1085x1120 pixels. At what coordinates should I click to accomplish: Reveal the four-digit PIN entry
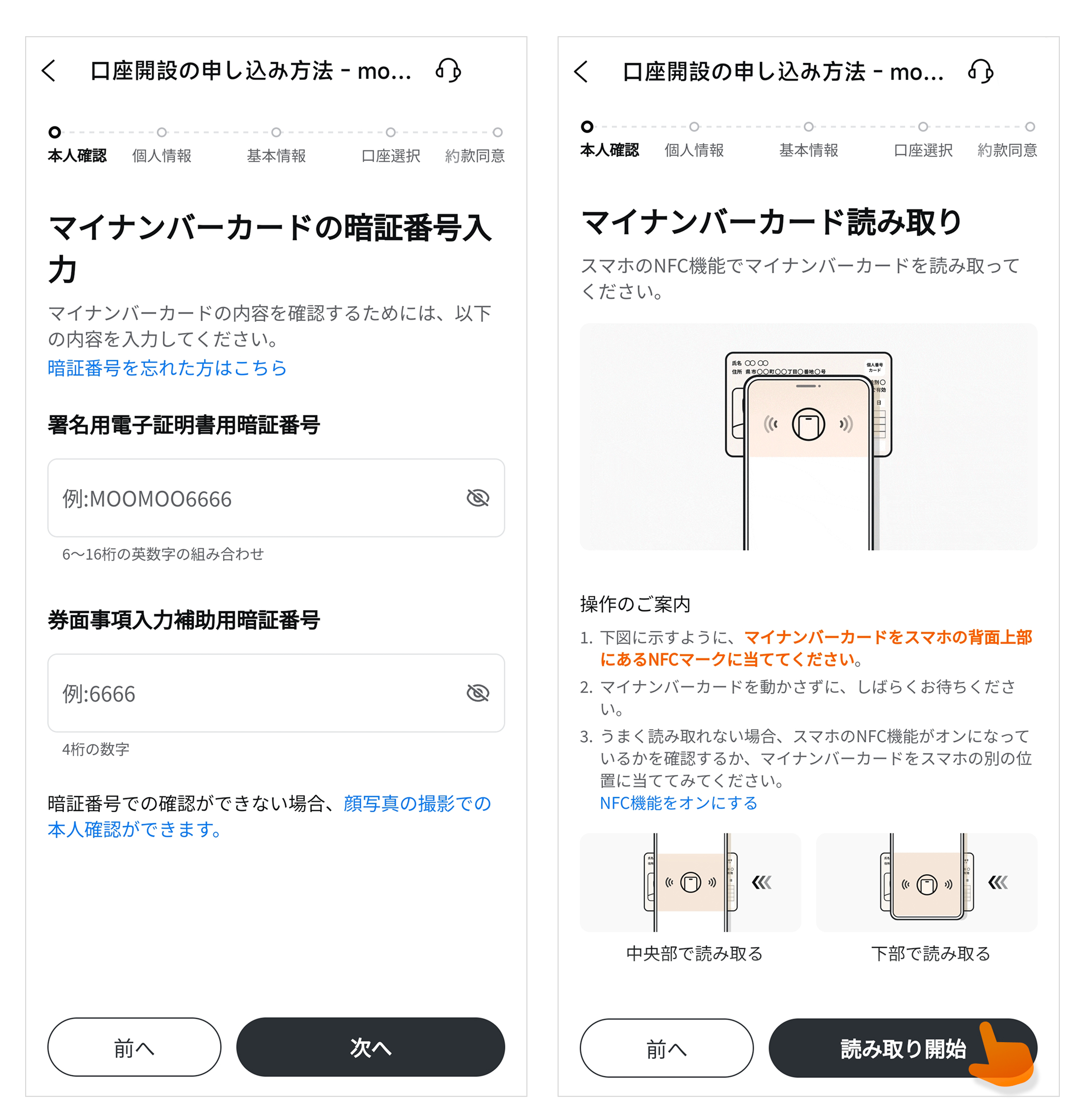coord(477,693)
